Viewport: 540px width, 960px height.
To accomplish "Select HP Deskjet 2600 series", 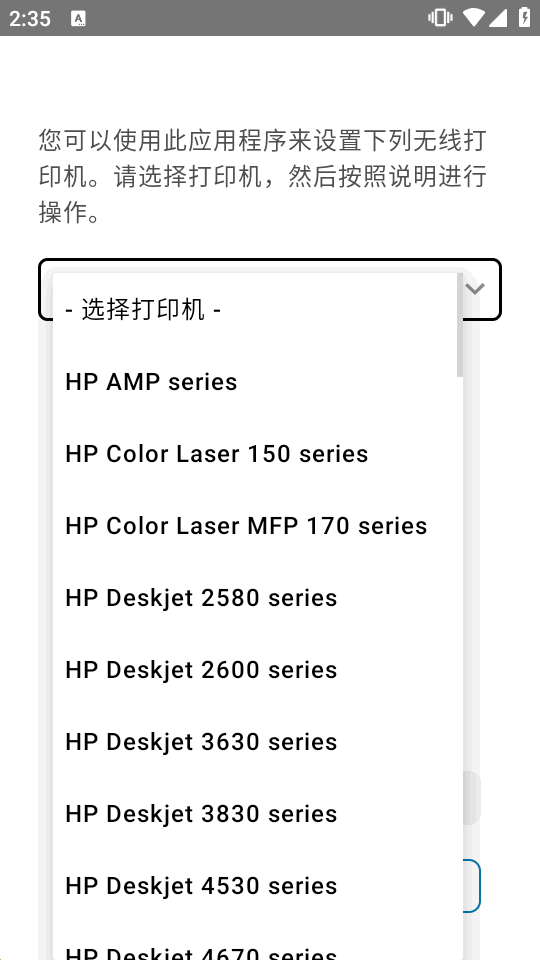I will tap(257, 670).
